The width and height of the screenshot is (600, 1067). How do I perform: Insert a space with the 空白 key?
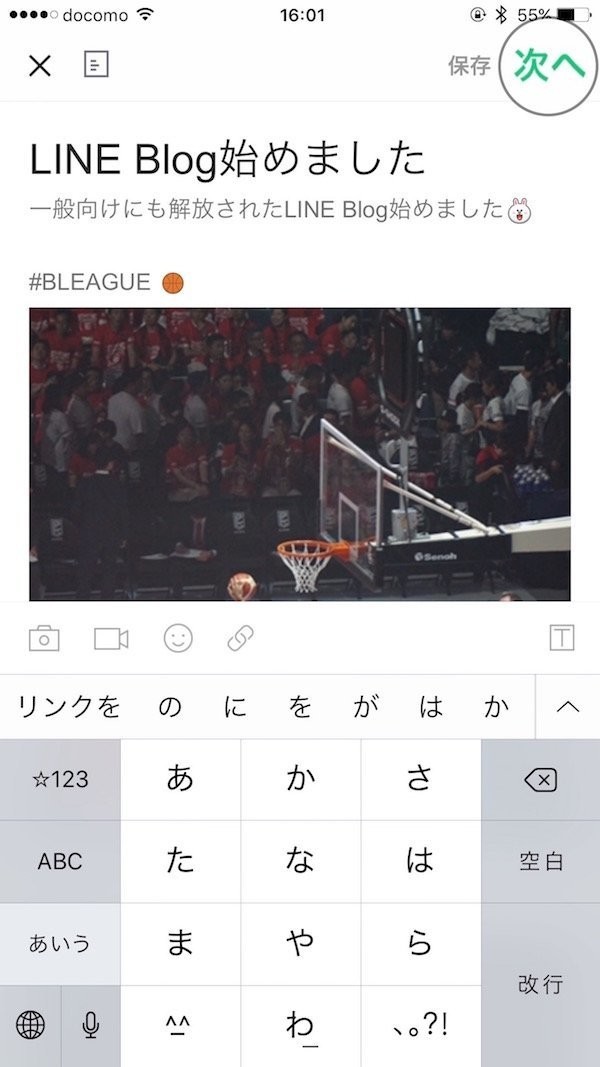click(x=541, y=861)
